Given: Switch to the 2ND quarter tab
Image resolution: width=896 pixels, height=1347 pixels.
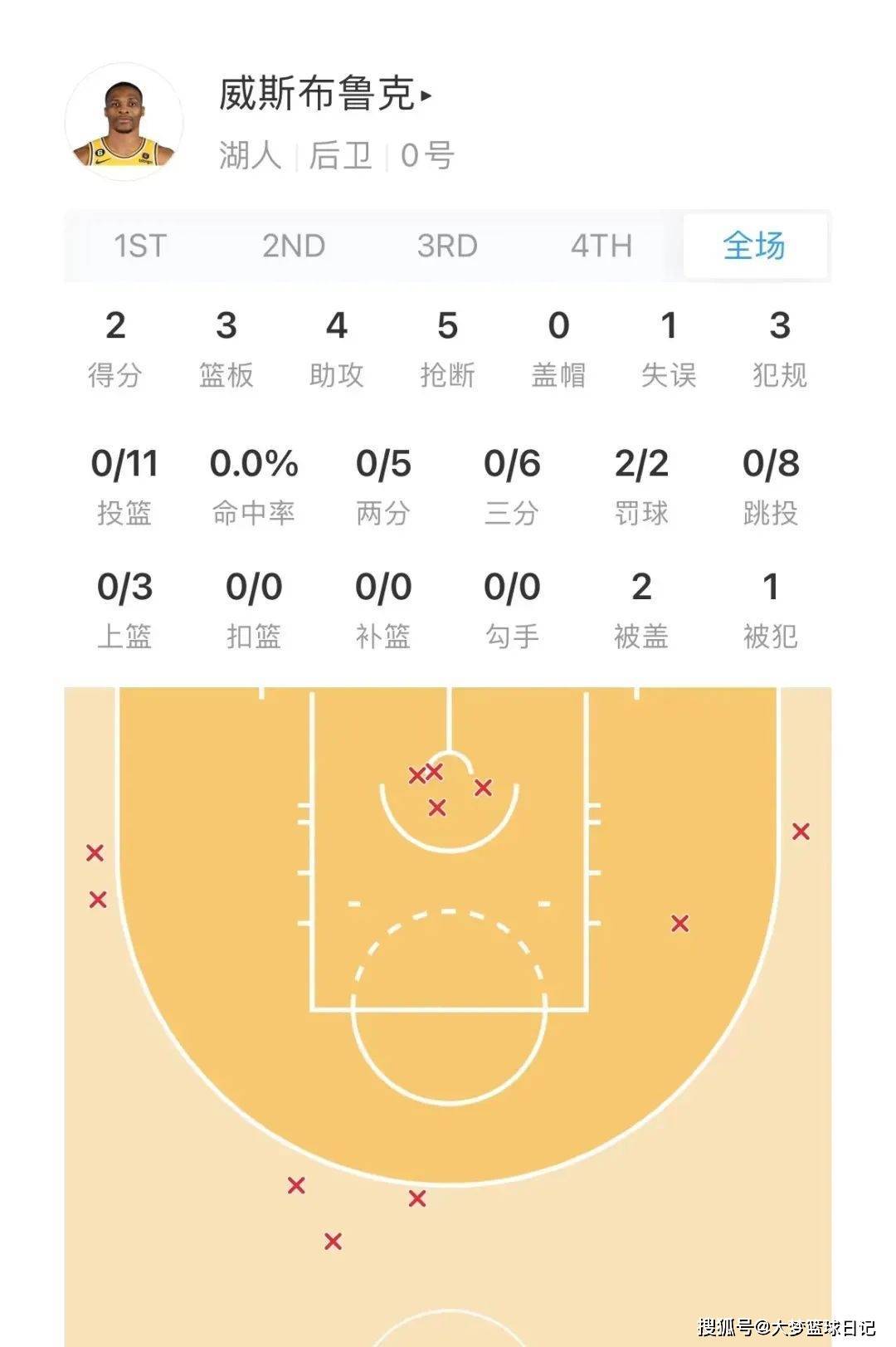Looking at the screenshot, I should (x=294, y=246).
